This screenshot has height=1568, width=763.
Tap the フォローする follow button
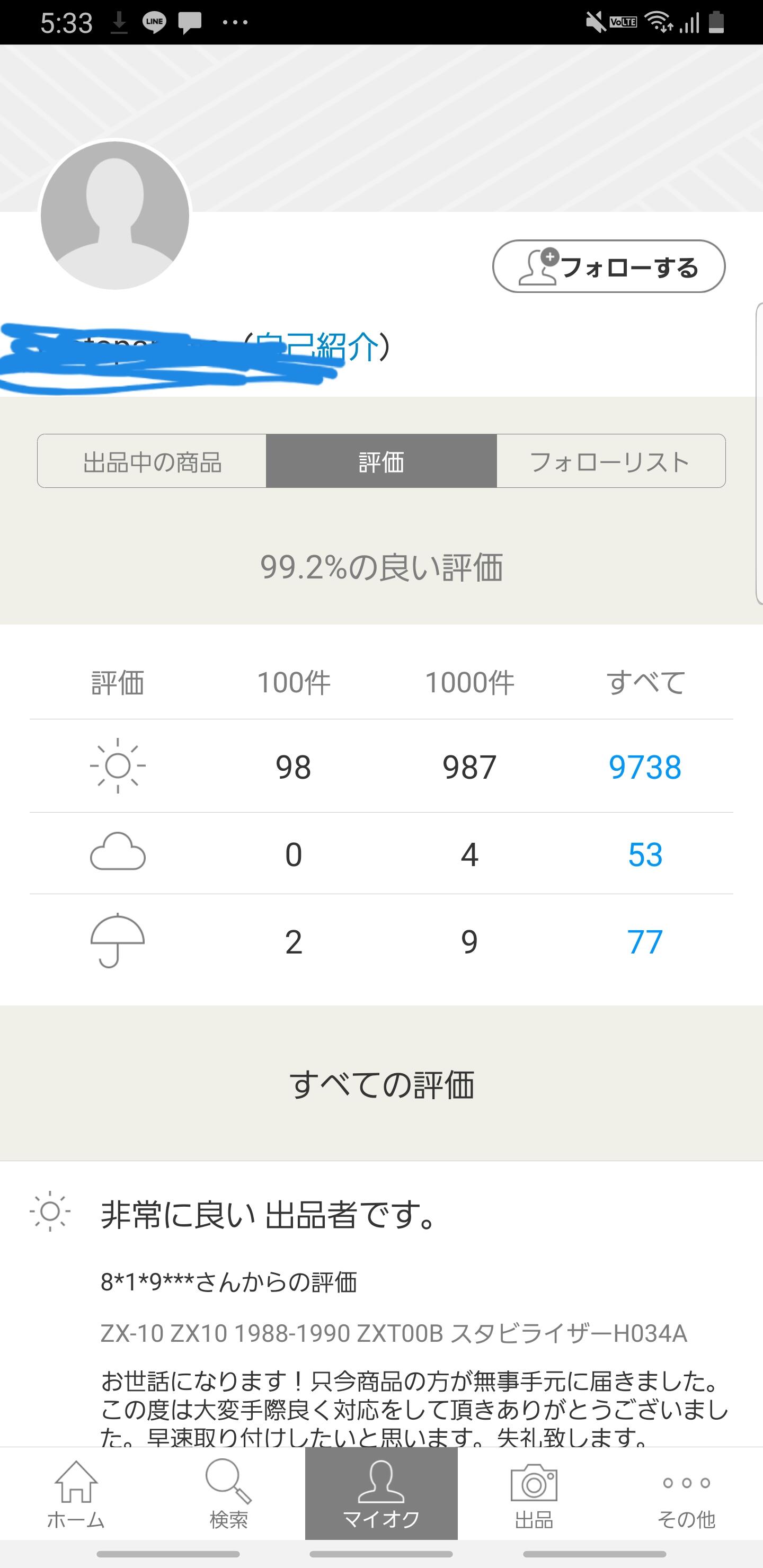tap(608, 266)
